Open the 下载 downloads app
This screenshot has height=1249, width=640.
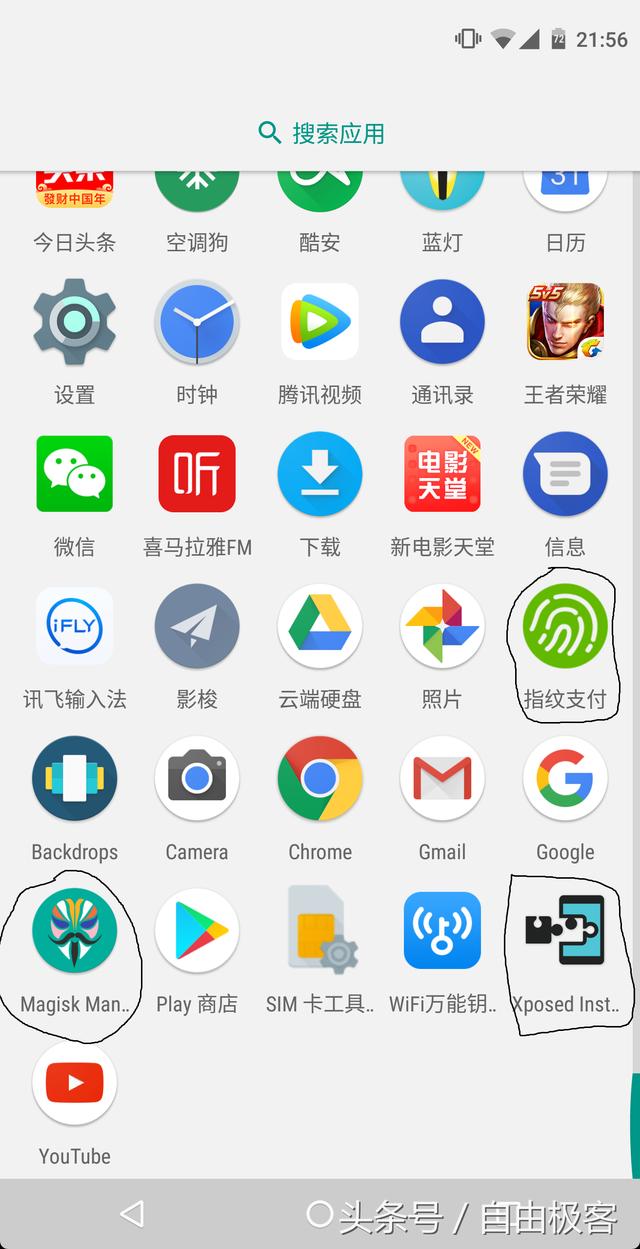pyautogui.click(x=320, y=474)
